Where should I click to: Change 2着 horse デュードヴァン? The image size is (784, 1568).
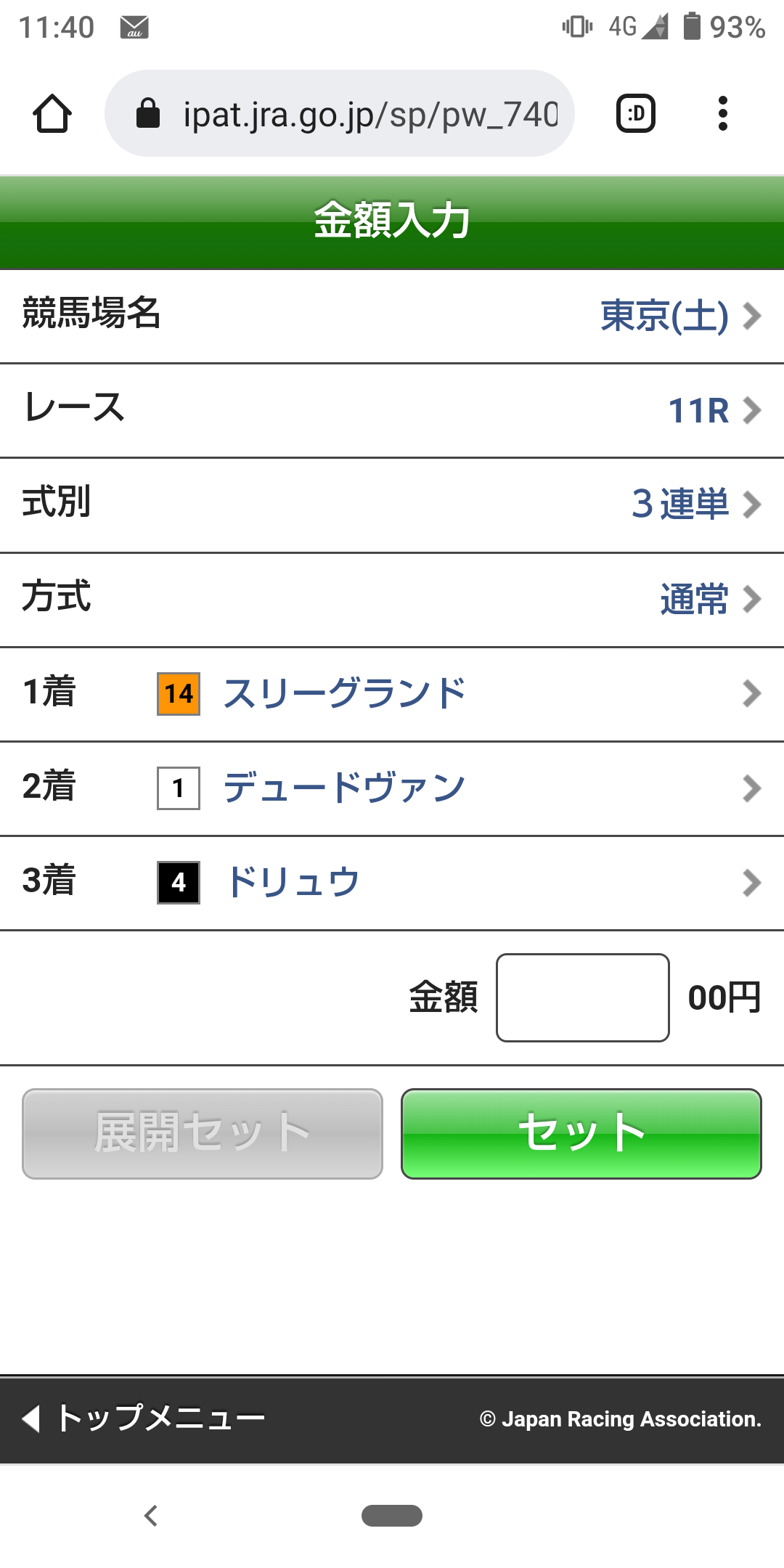[x=392, y=788]
